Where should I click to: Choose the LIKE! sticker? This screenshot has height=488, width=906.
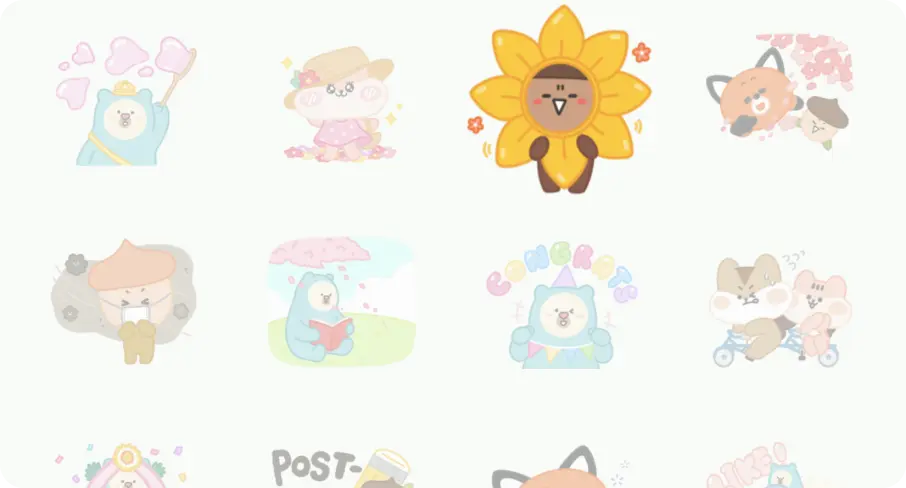click(770, 468)
